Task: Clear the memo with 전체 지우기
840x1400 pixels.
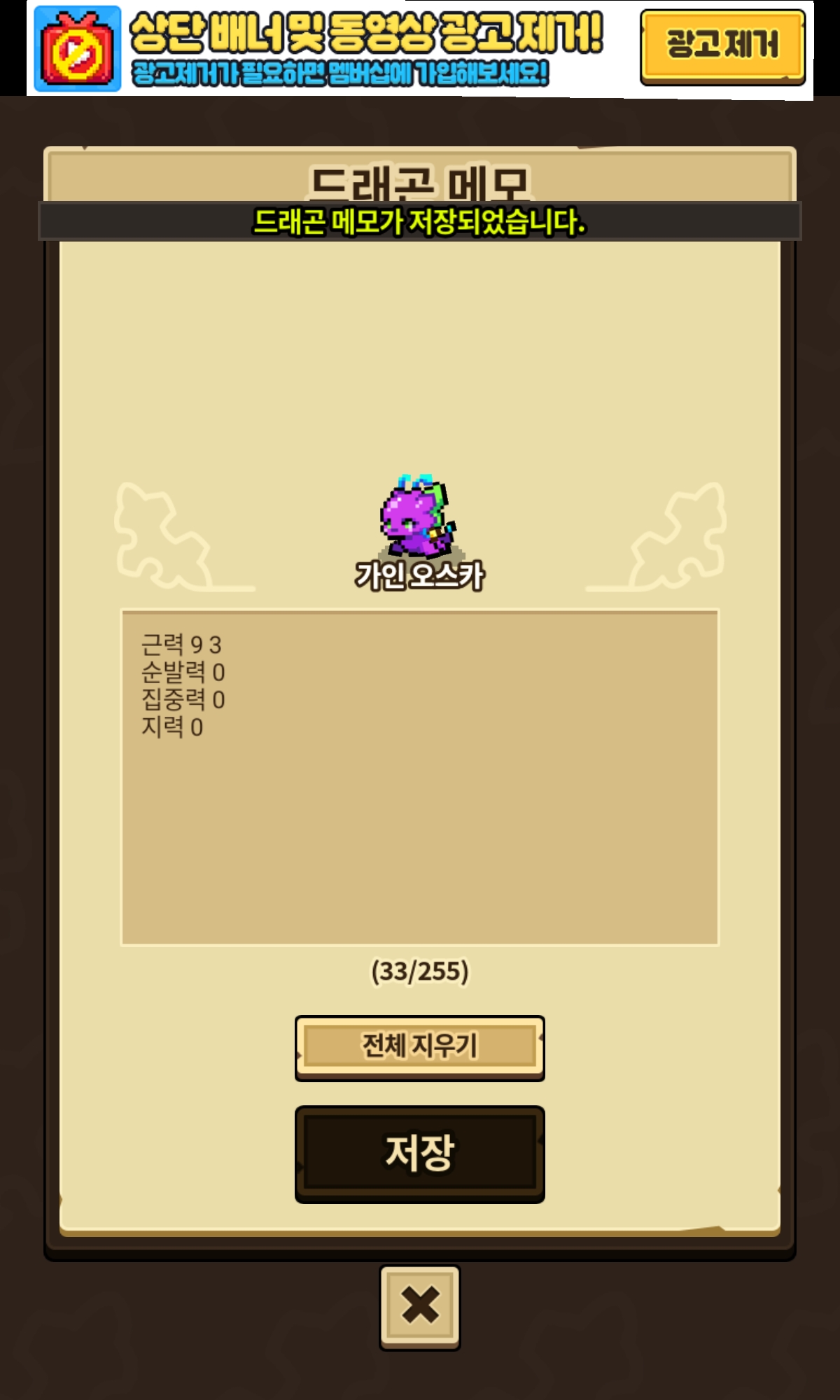Action: tap(420, 1046)
